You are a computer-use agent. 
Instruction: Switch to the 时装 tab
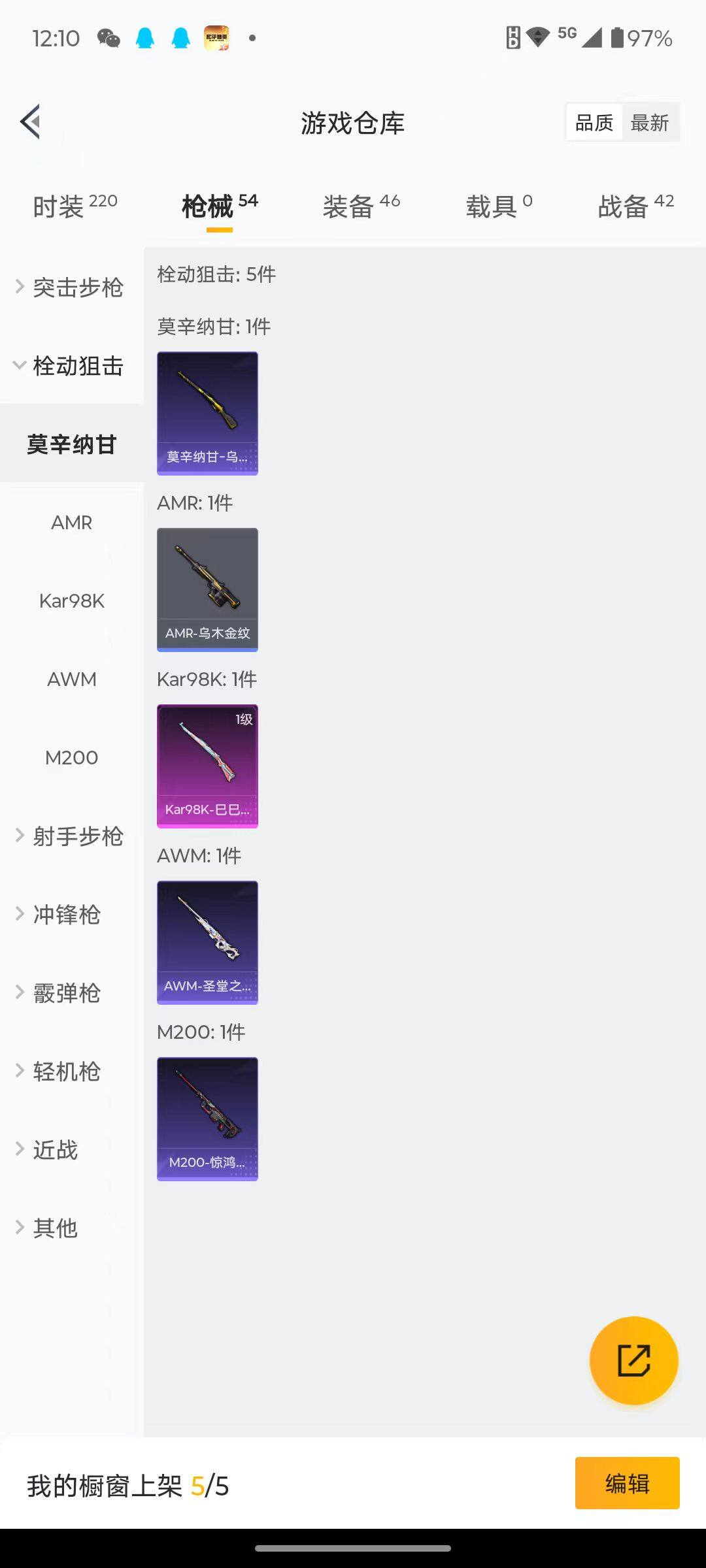click(x=75, y=206)
